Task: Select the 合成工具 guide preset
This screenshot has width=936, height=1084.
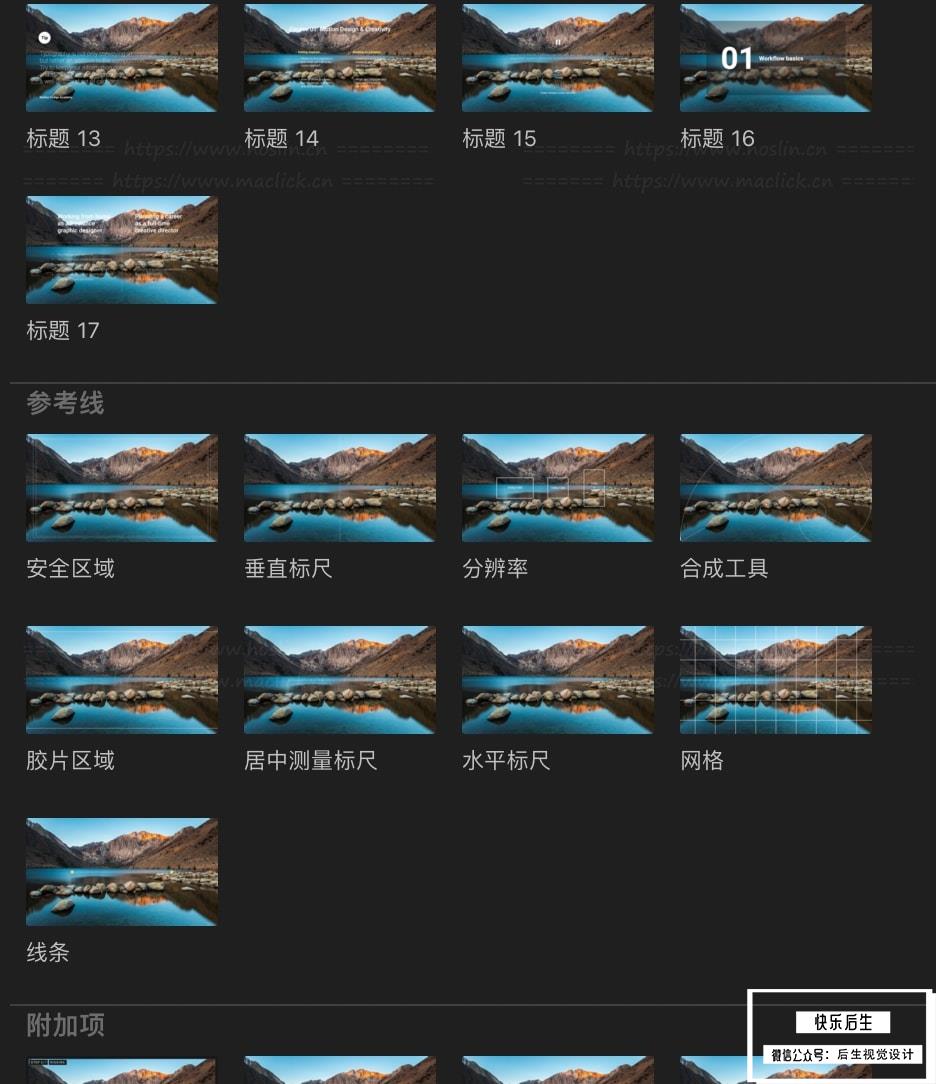Action: (x=776, y=488)
